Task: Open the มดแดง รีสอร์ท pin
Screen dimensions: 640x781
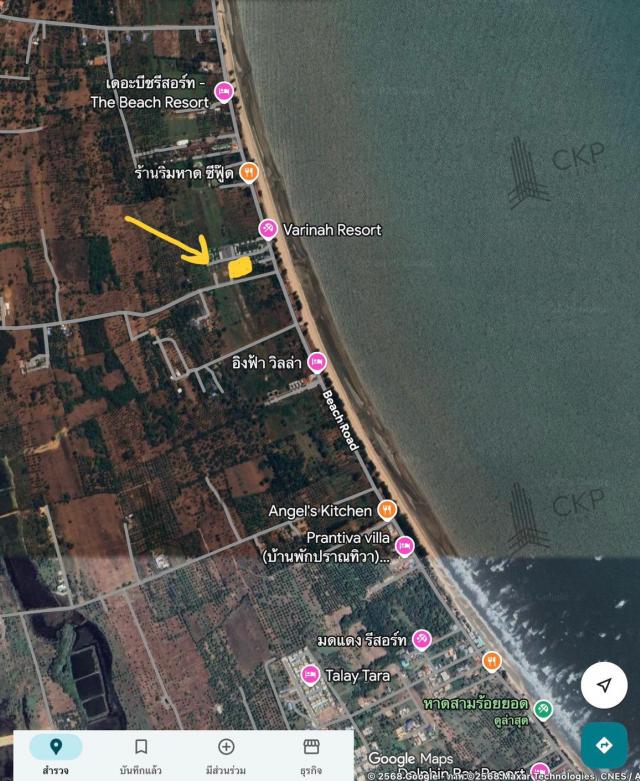Action: coord(422,638)
